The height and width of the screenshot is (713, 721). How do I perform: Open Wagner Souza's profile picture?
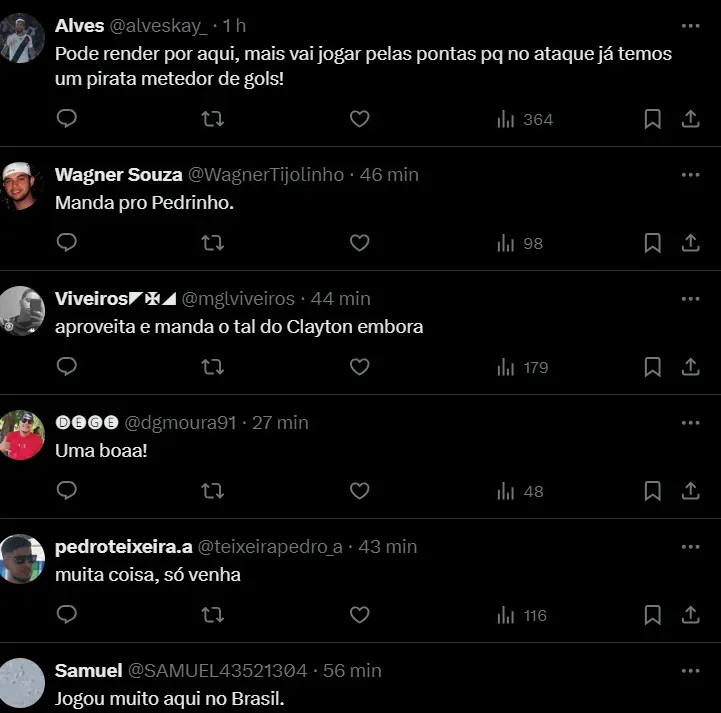tap(22, 186)
